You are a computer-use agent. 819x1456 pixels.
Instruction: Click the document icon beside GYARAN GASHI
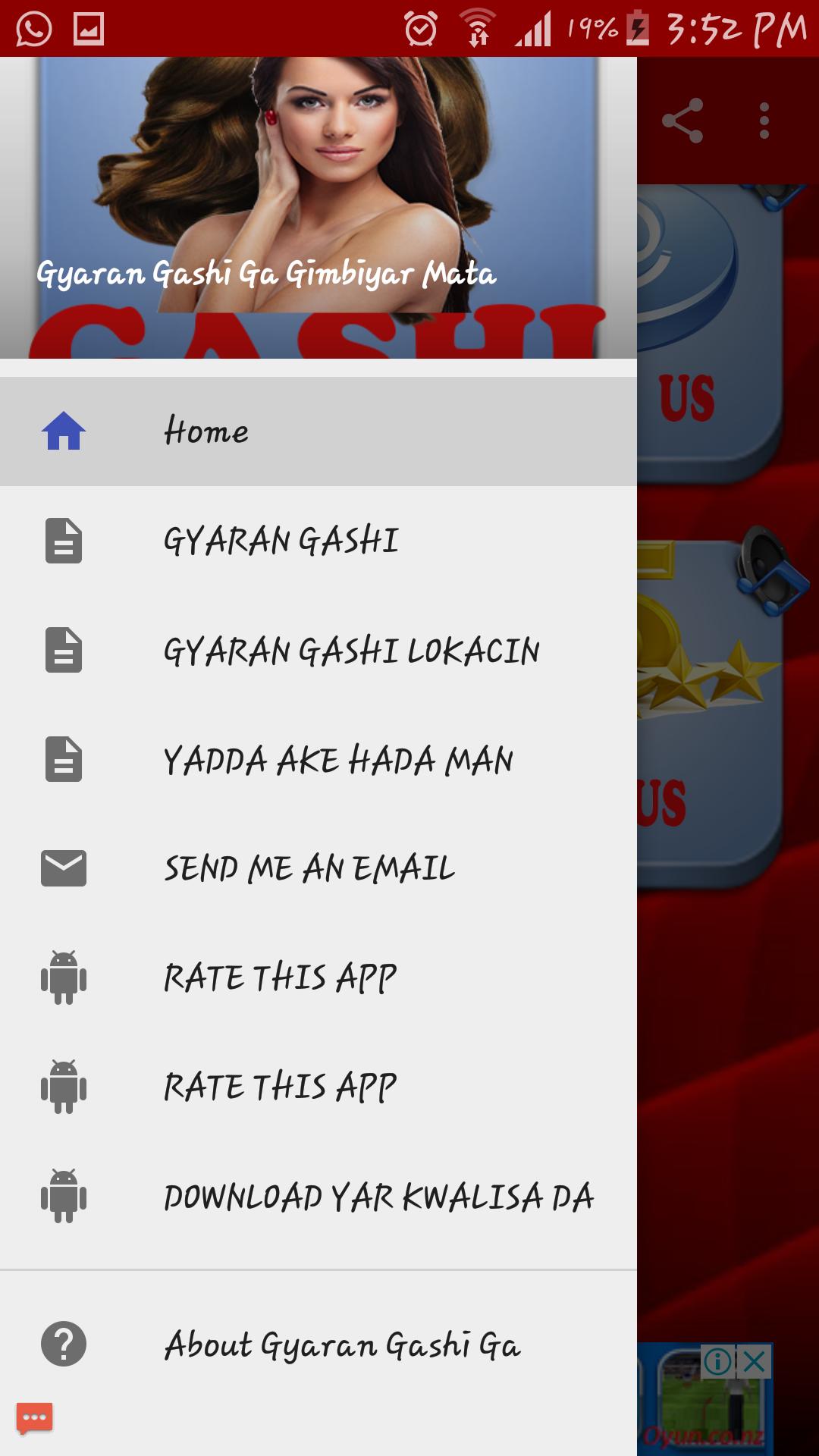click(64, 541)
